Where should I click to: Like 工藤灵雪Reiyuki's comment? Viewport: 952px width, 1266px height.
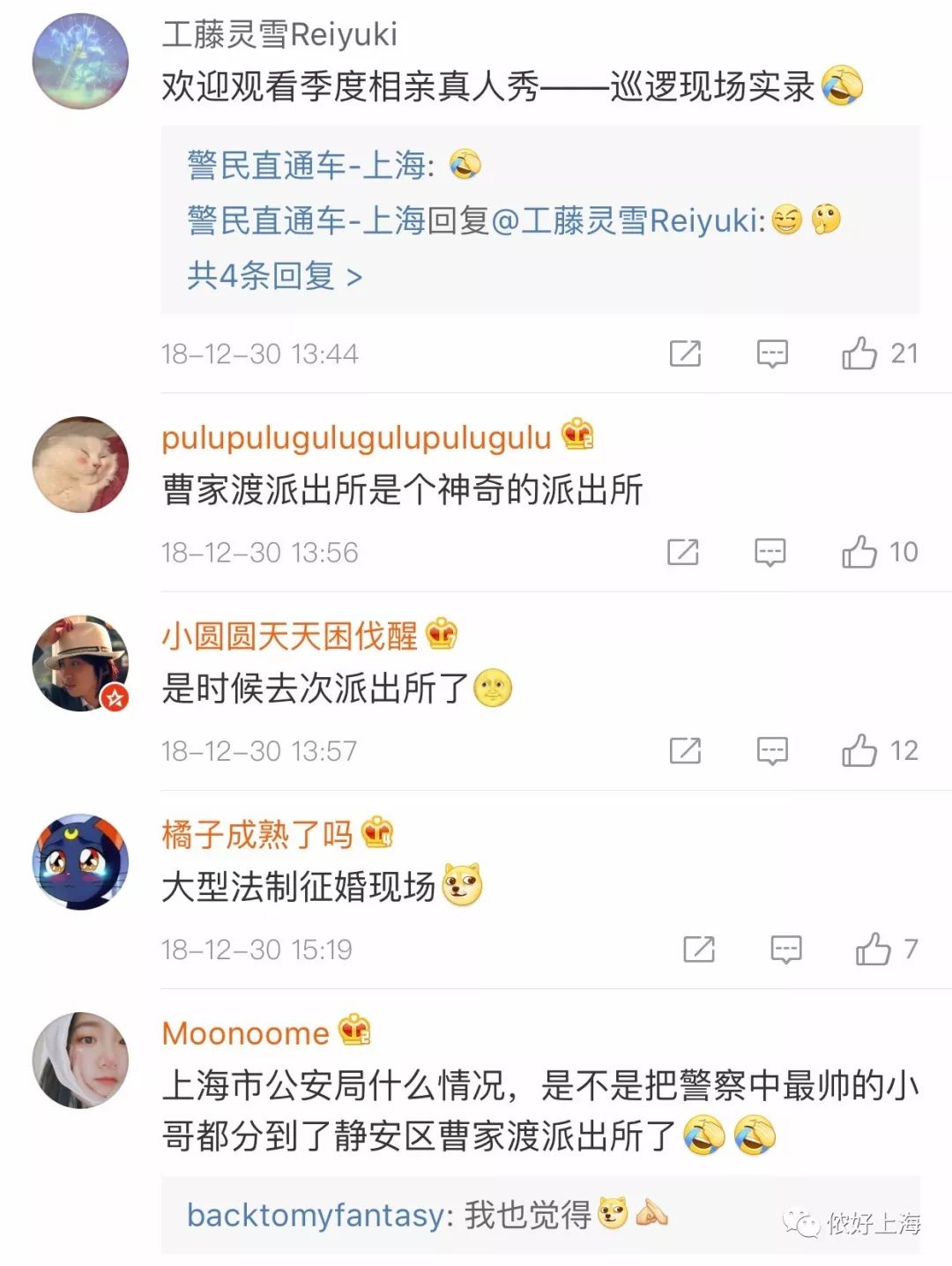click(859, 354)
